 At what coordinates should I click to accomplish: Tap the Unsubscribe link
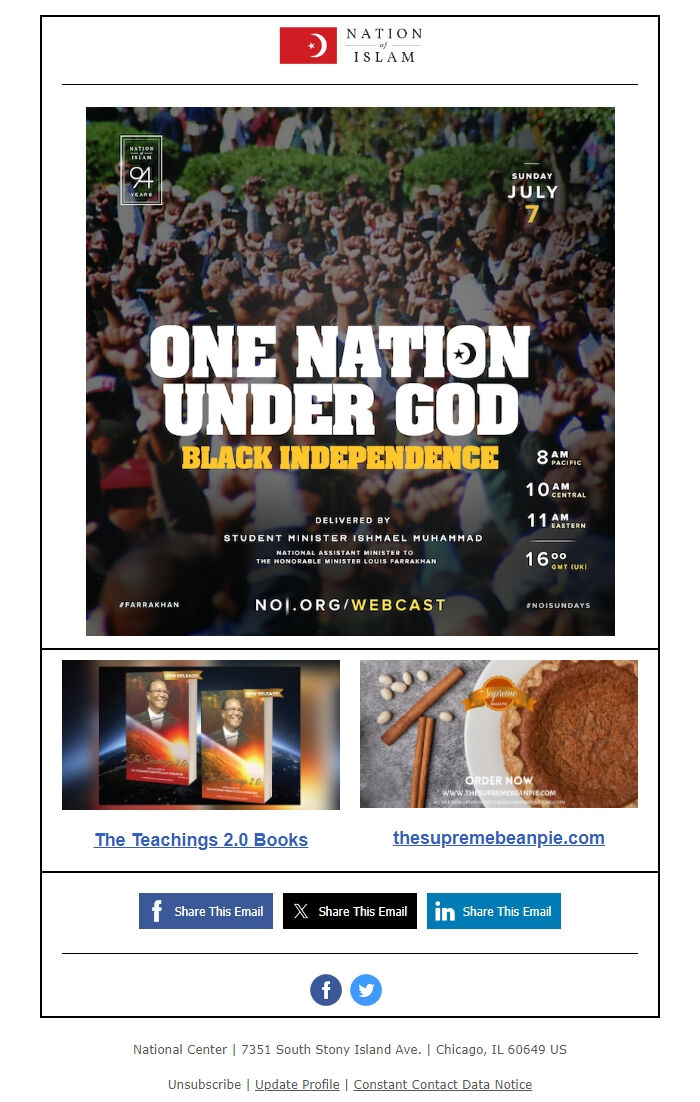point(204,1084)
